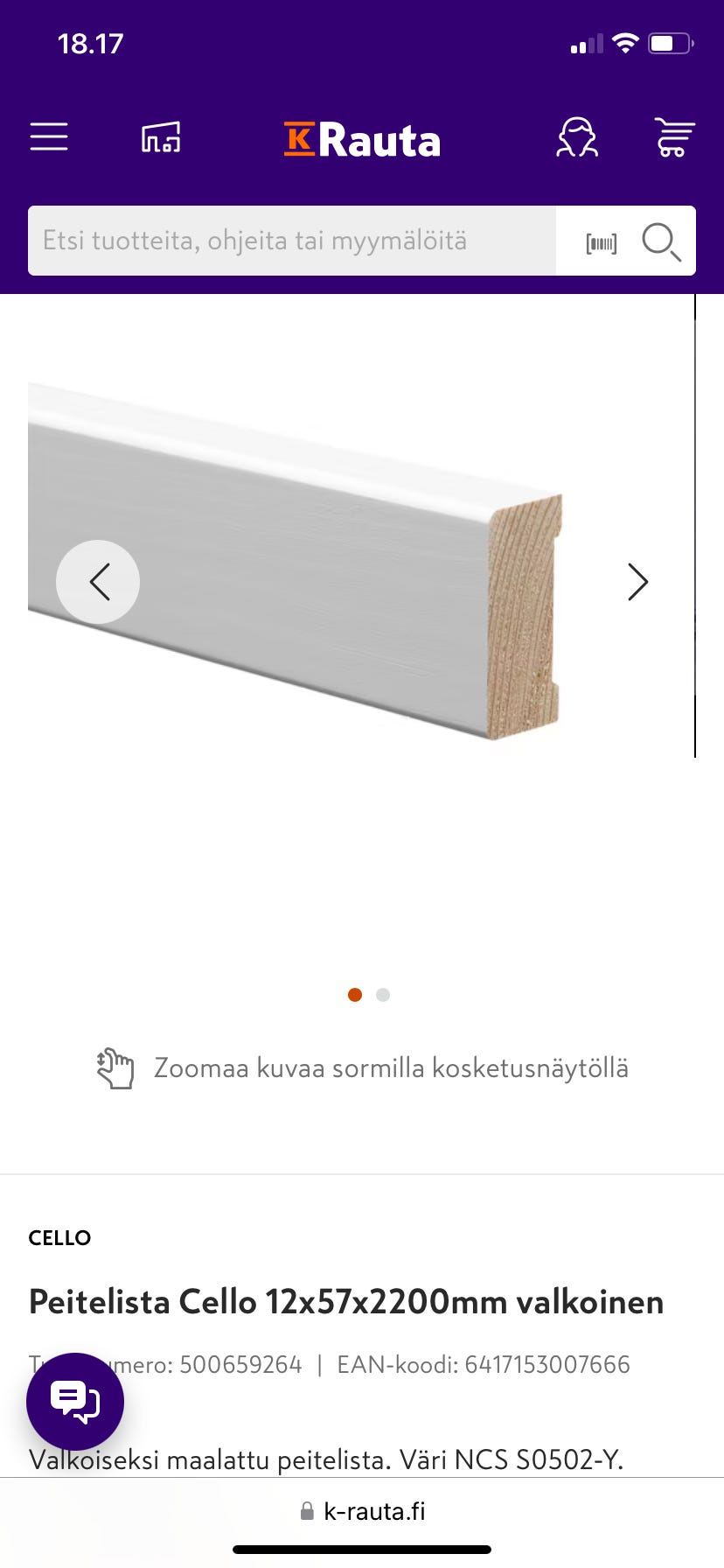The width and height of the screenshot is (724, 1568).
Task: Select the store locator icon
Action: 160,137
